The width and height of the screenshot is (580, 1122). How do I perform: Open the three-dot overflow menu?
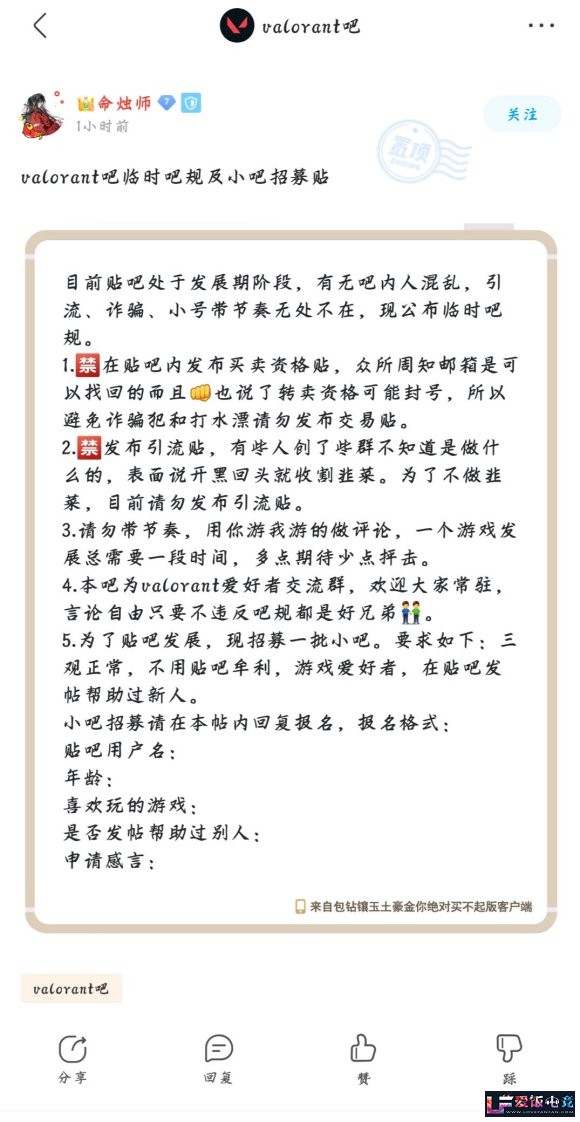click(x=541, y=26)
